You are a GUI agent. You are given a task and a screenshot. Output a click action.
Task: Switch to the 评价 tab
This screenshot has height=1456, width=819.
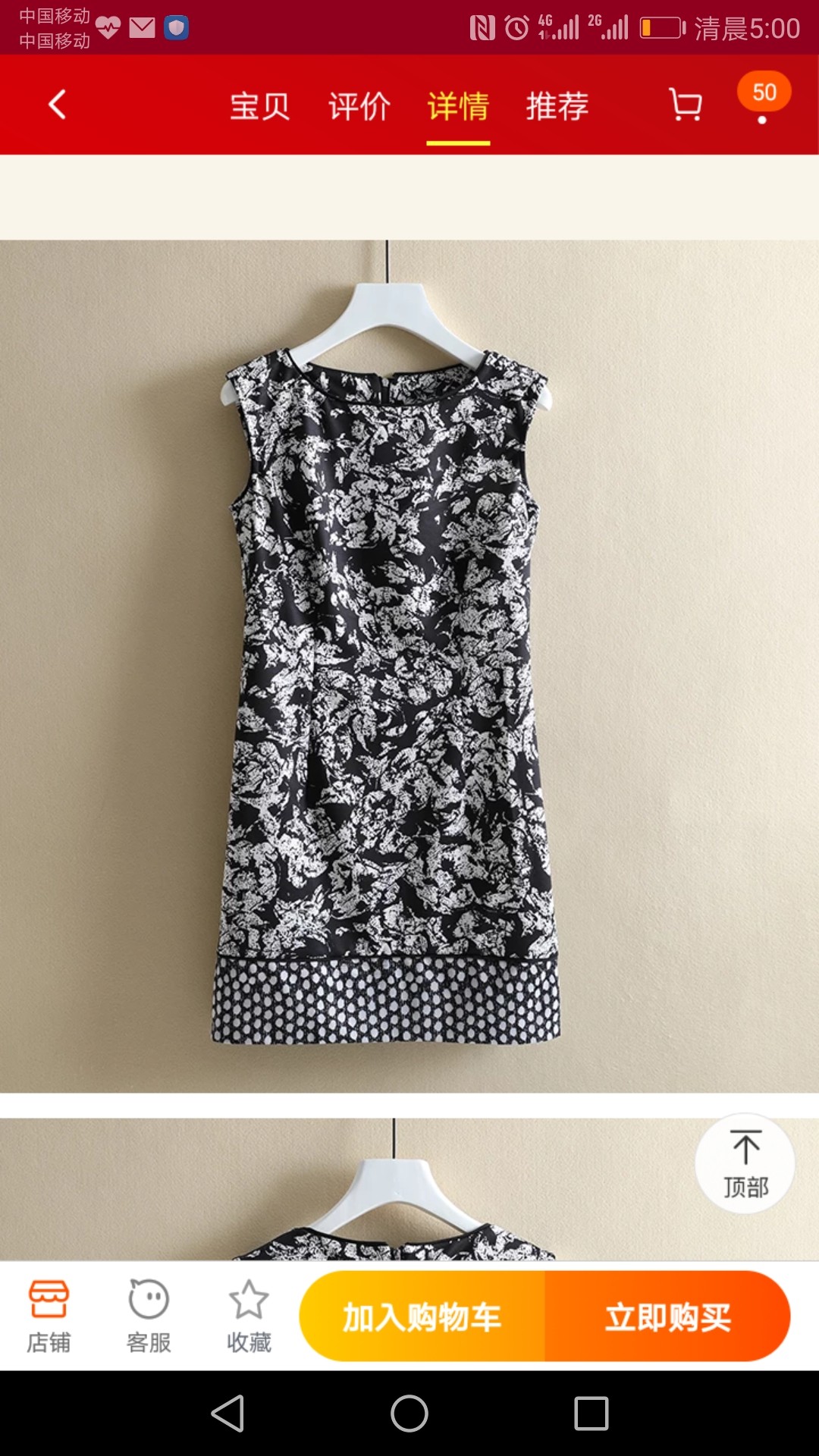[x=359, y=106]
